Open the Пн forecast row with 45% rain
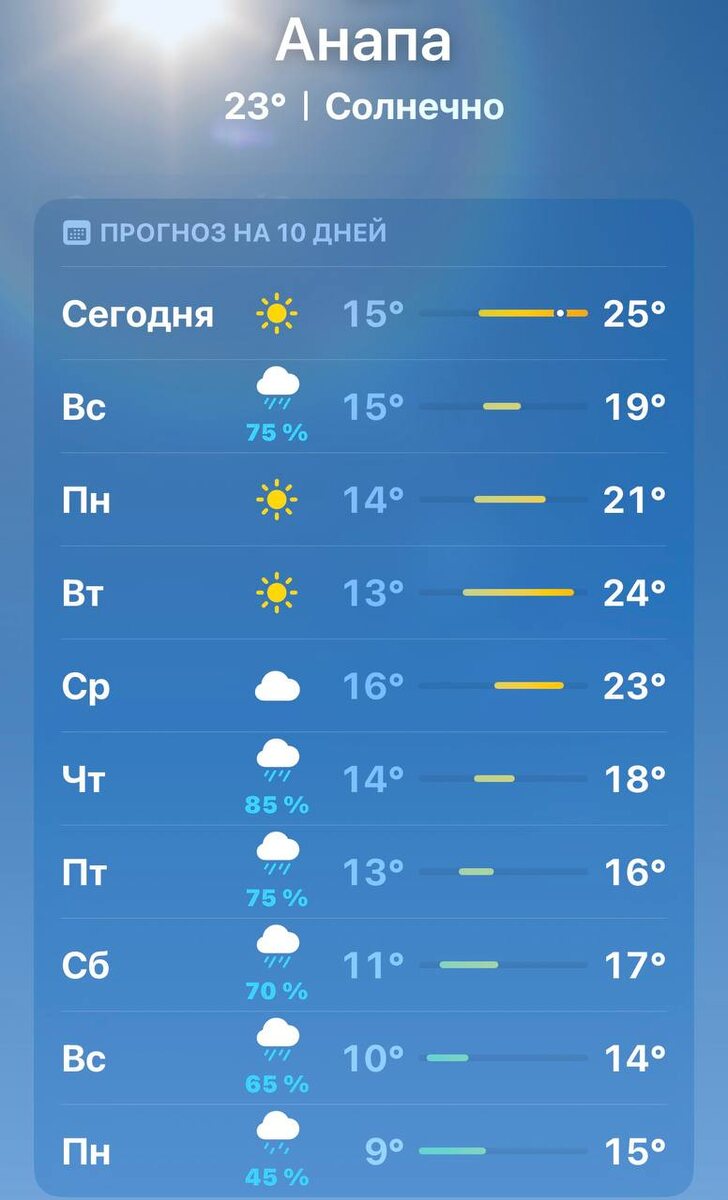The height and width of the screenshot is (1200, 728). click(x=364, y=1150)
